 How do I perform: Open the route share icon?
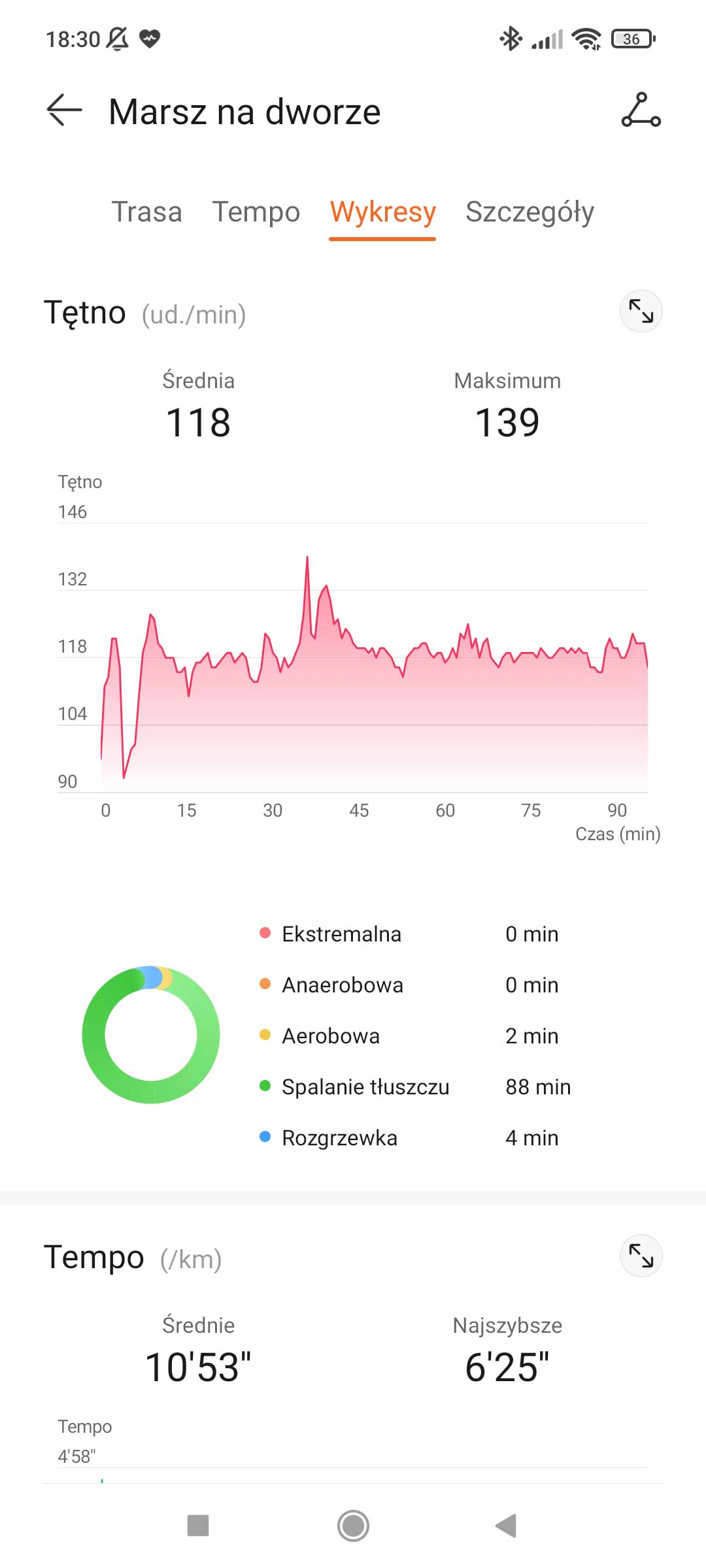[641, 110]
